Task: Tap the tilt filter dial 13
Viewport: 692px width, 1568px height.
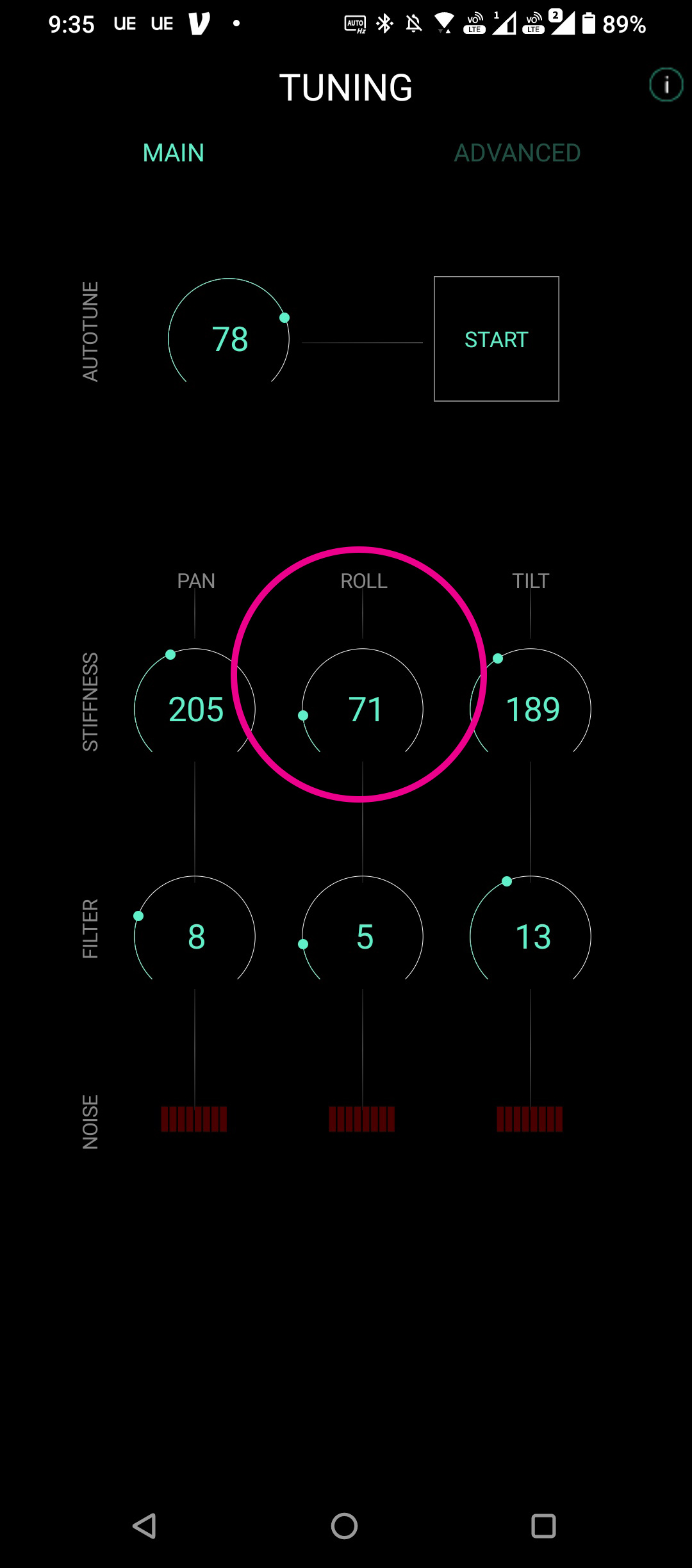Action: click(531, 930)
